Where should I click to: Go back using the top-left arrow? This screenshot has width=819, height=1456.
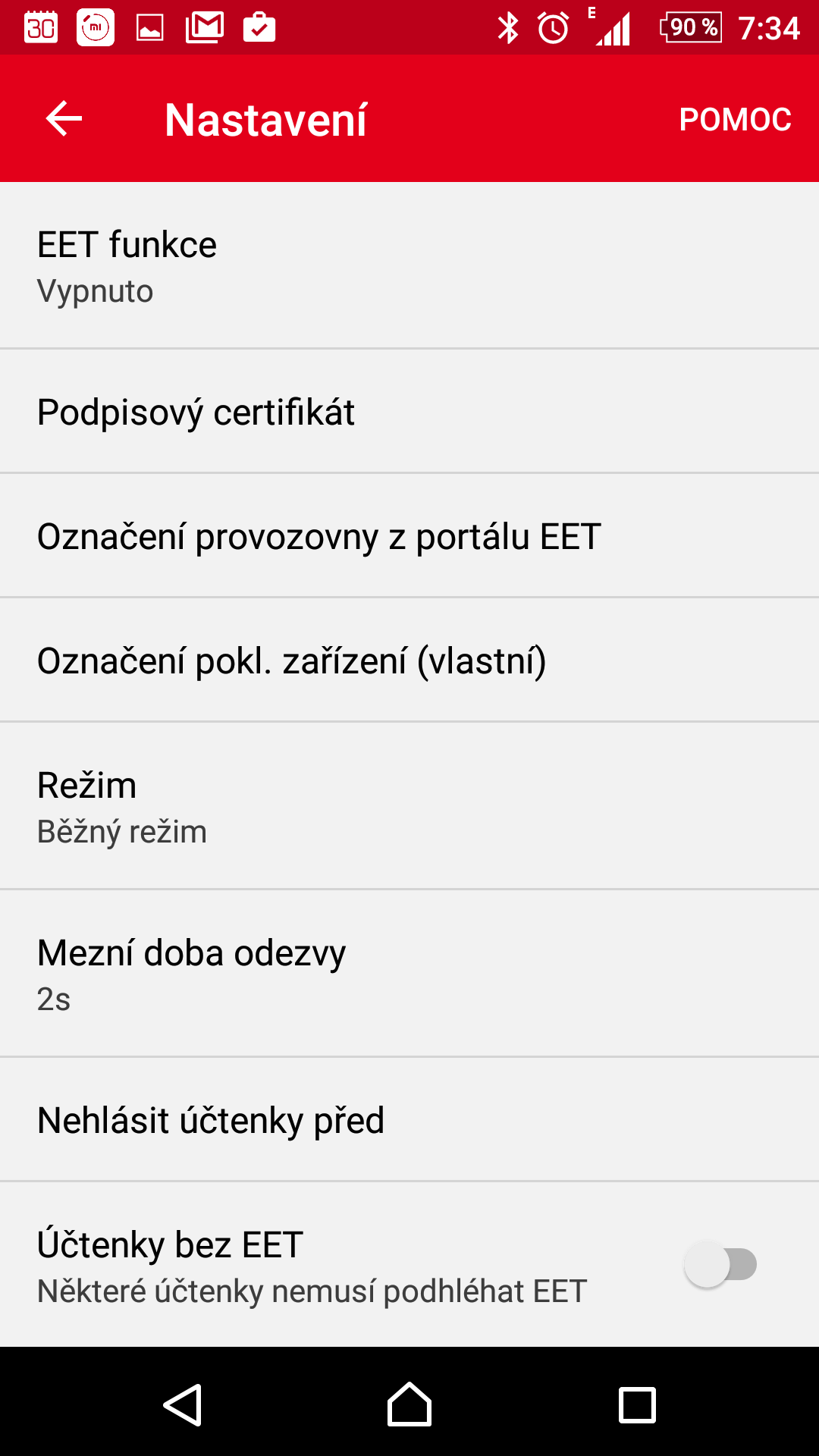point(64,119)
